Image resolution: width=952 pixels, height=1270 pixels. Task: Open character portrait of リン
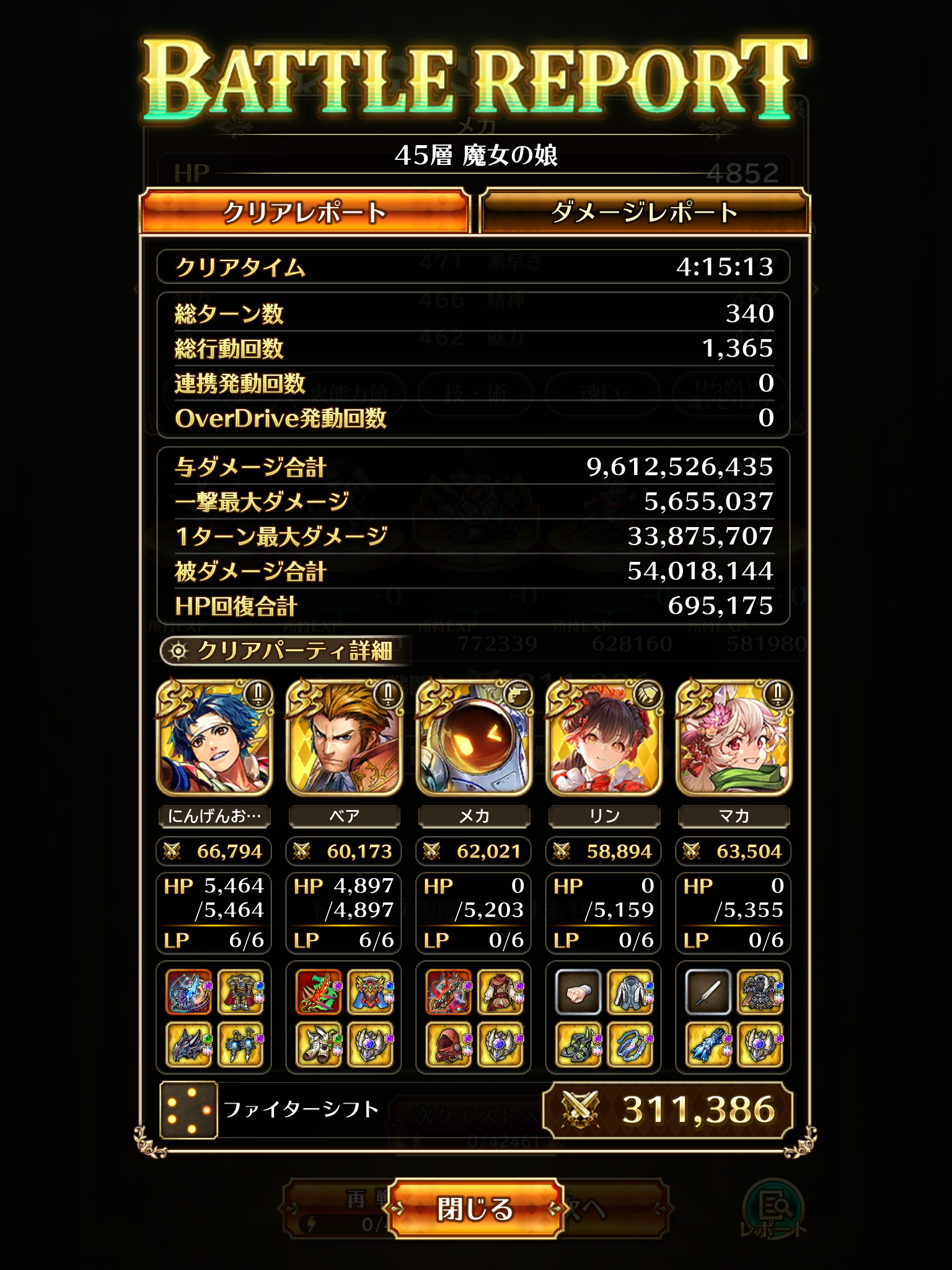click(604, 738)
